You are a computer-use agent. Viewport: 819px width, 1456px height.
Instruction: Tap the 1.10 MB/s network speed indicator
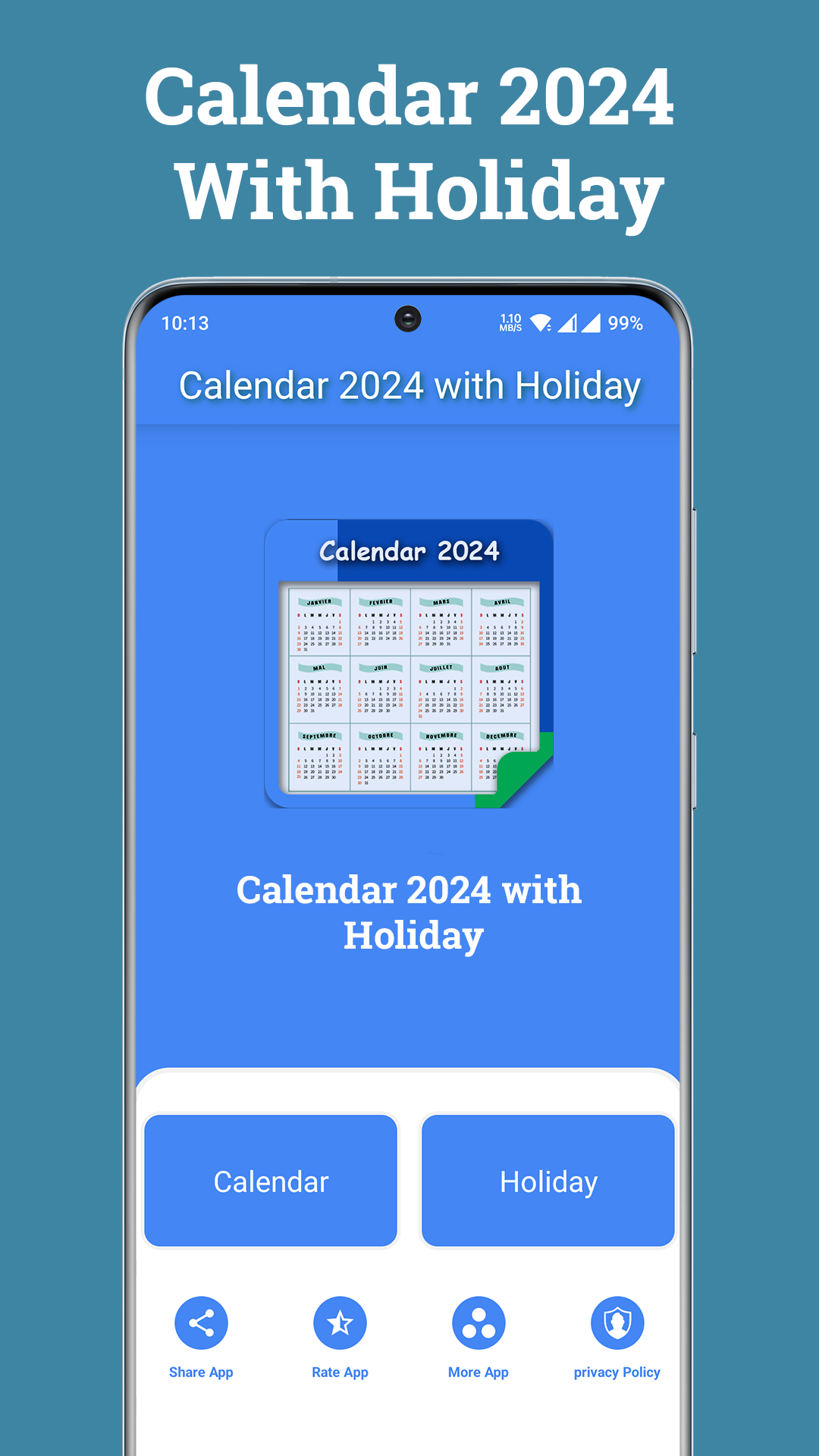pyautogui.click(x=509, y=323)
